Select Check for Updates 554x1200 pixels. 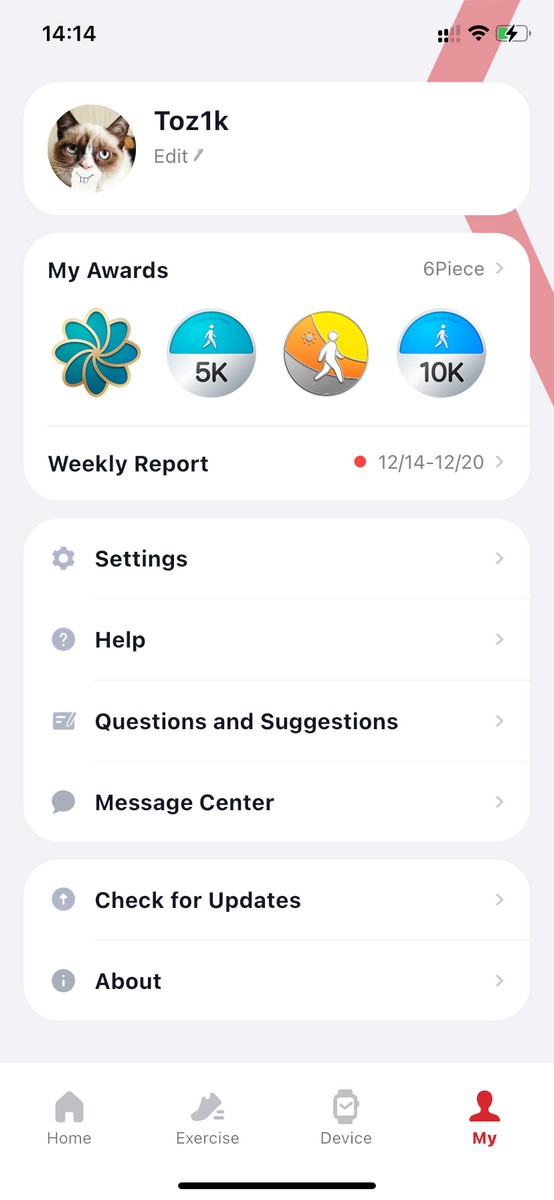coord(277,900)
